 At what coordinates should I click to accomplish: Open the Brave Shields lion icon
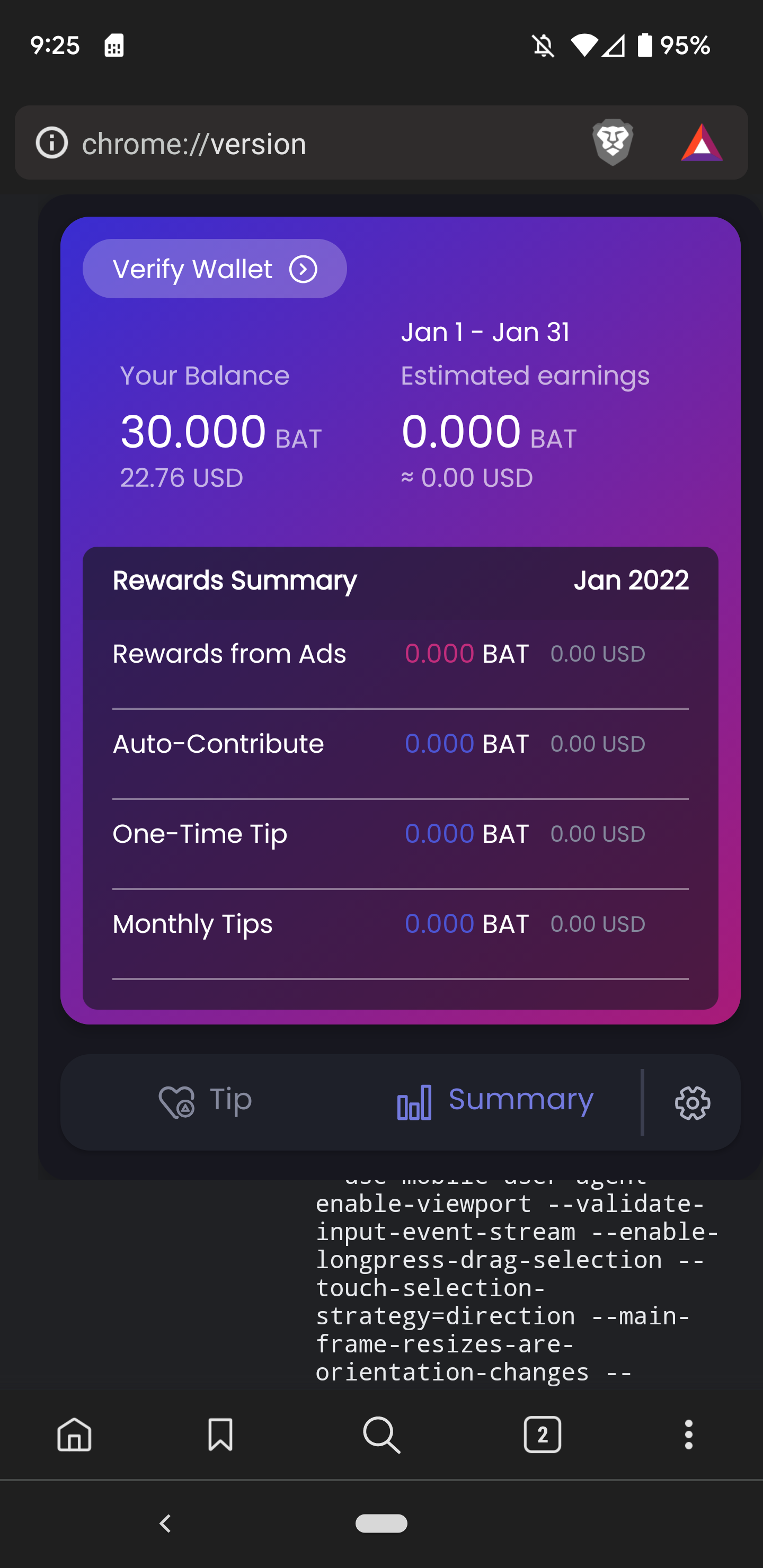[613, 142]
